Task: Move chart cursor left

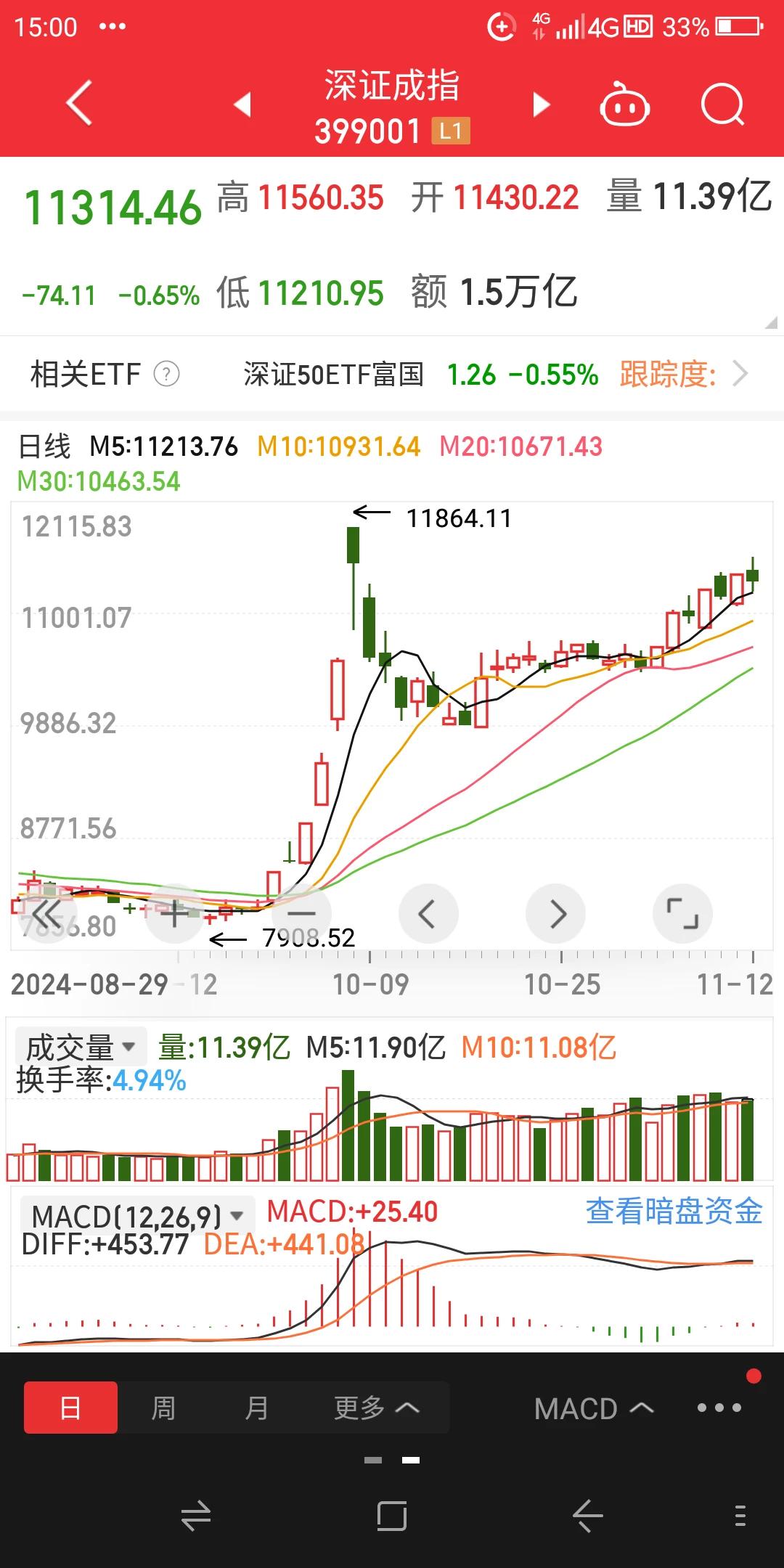Action: click(428, 913)
